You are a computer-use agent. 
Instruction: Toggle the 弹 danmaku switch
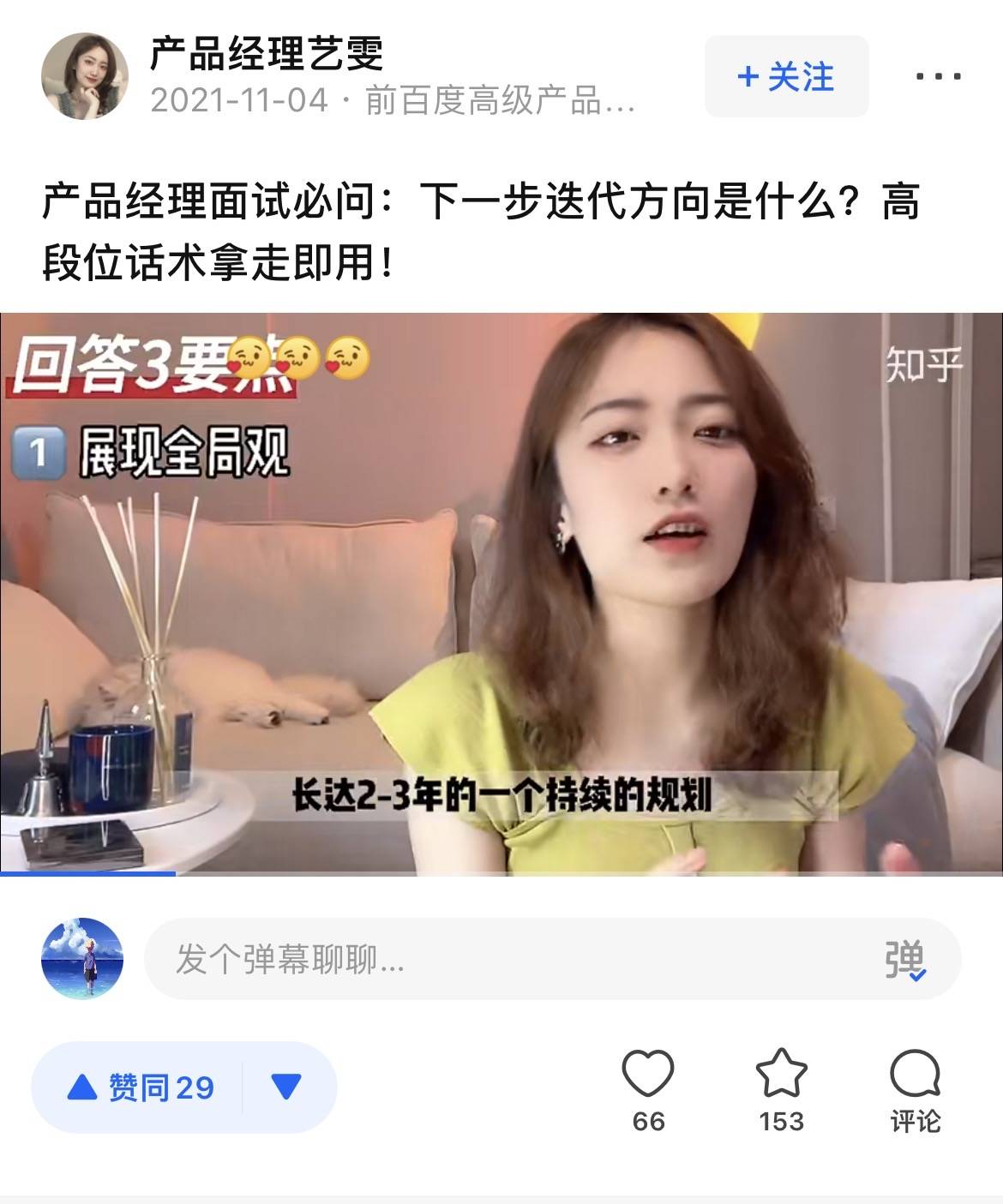click(905, 960)
